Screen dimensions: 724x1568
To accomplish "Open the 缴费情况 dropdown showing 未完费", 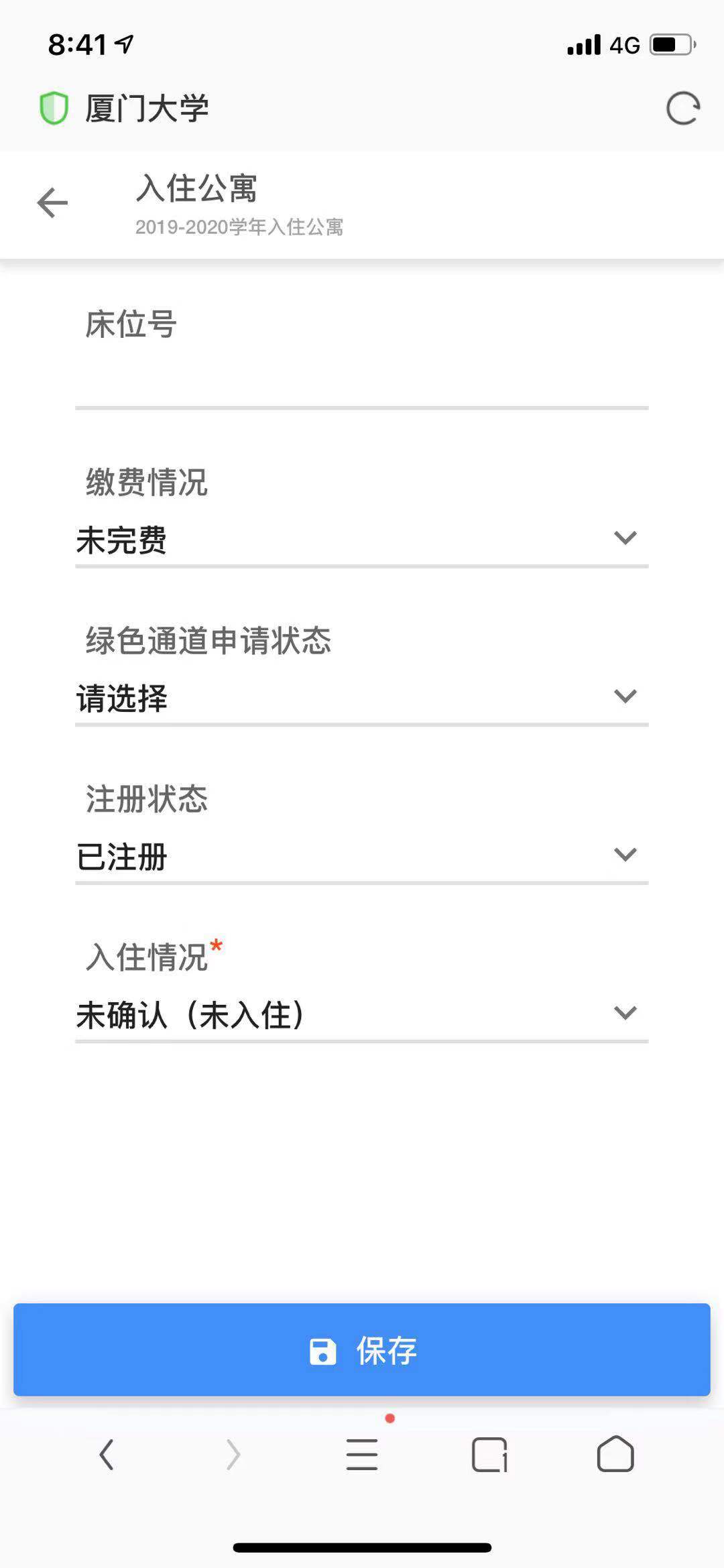I will 361,540.
